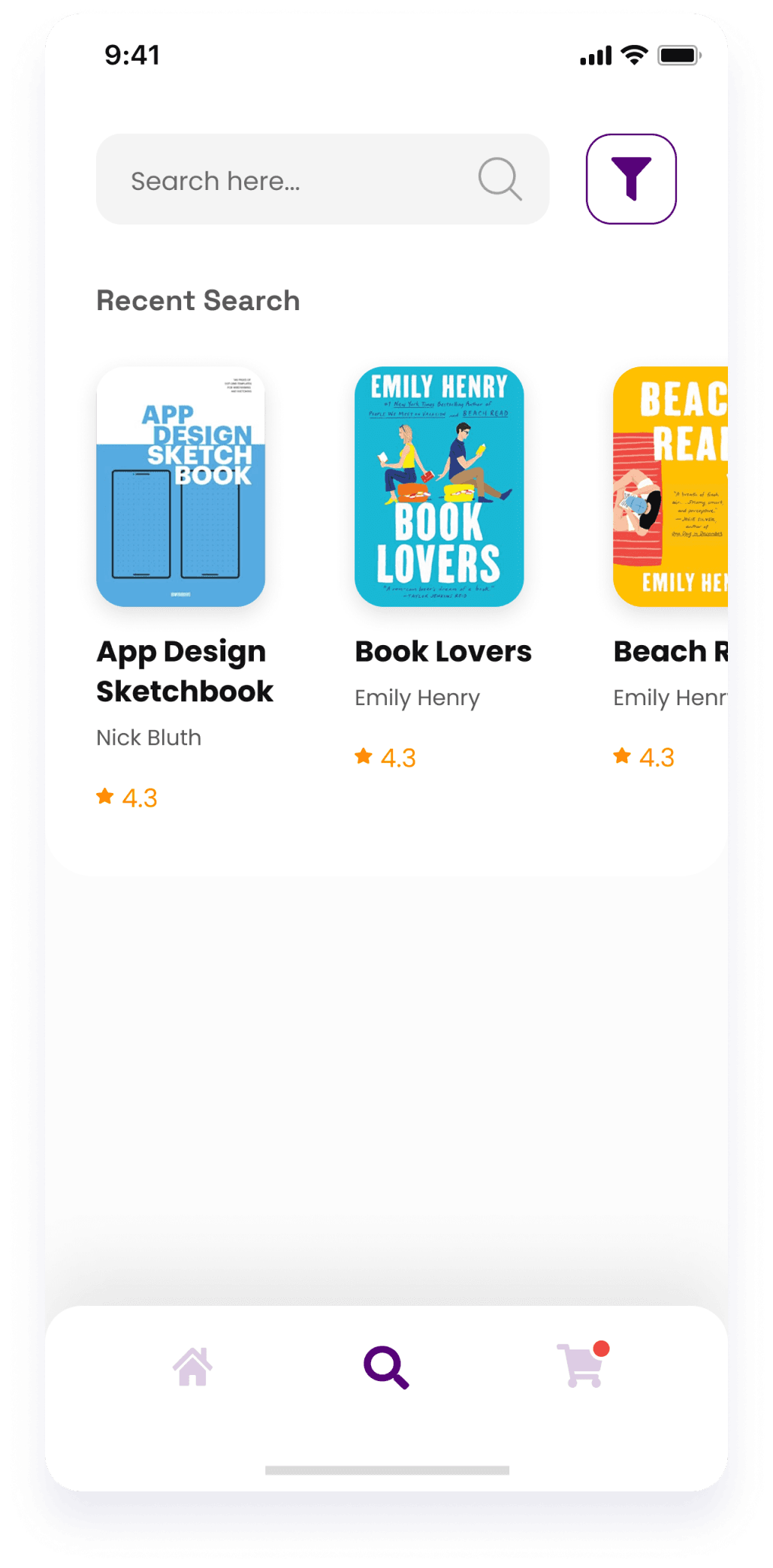Open the shopping cart tab

click(x=581, y=1367)
